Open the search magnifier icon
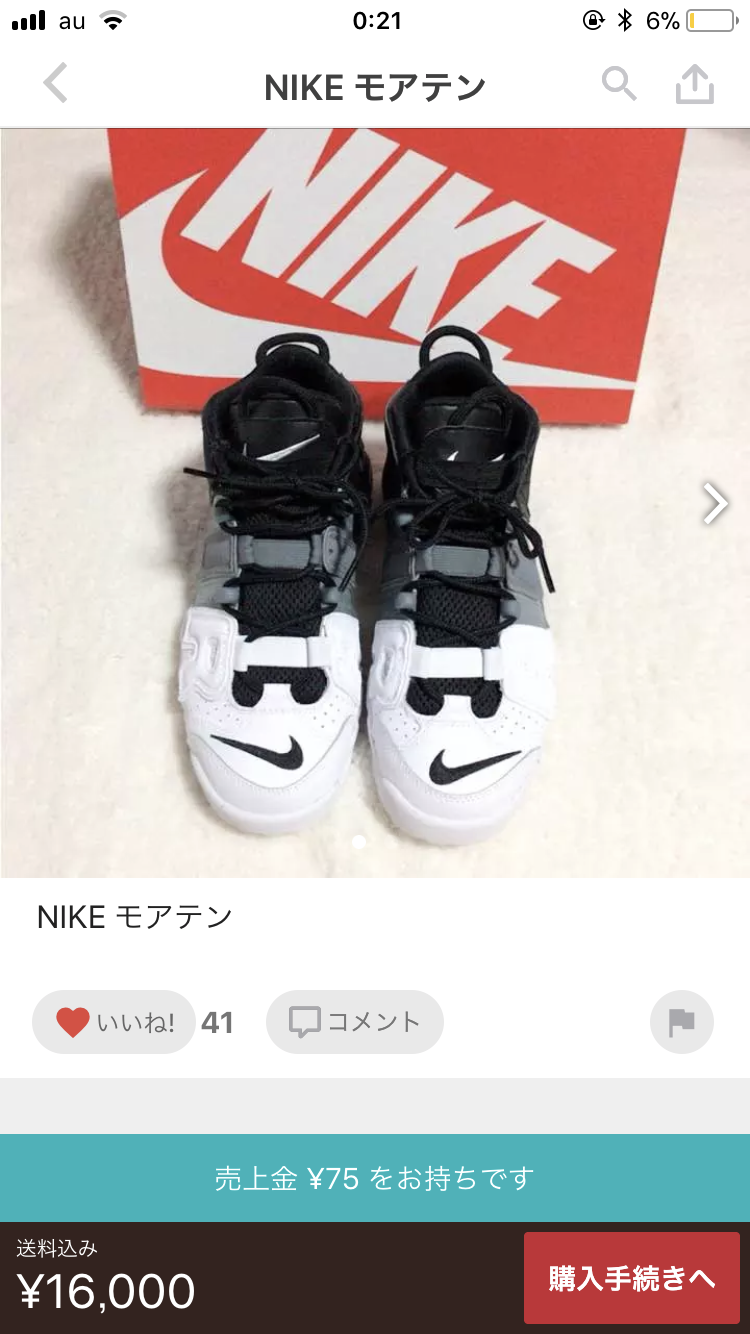 619,85
